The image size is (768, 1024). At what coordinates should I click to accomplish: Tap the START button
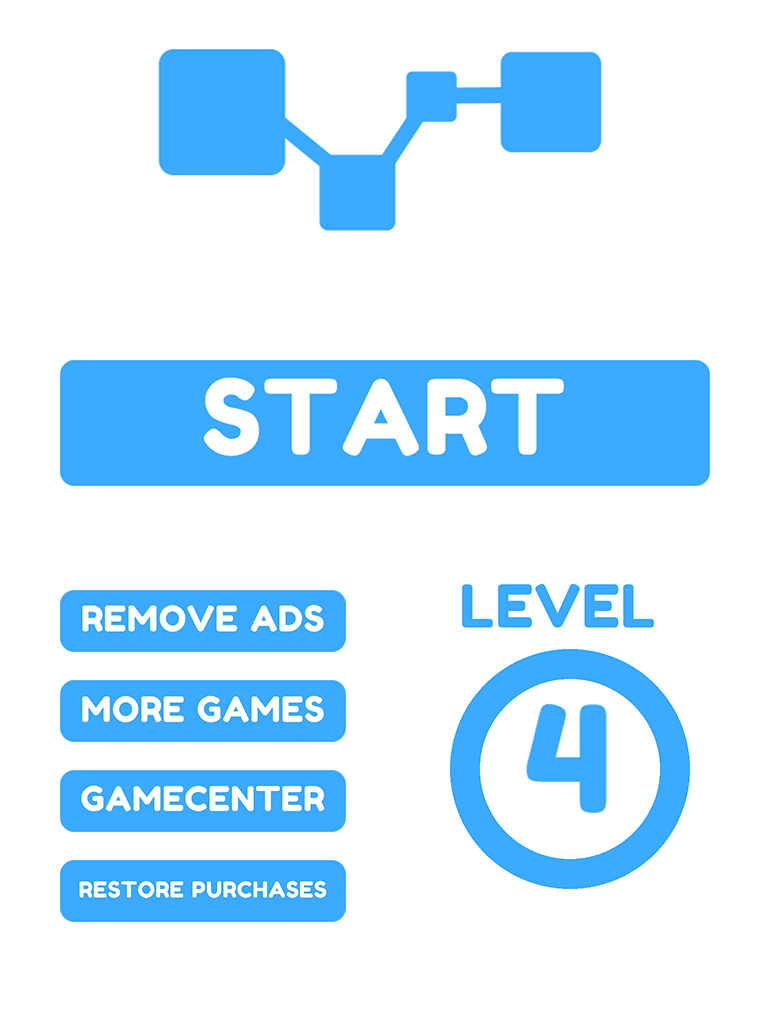coord(384,422)
